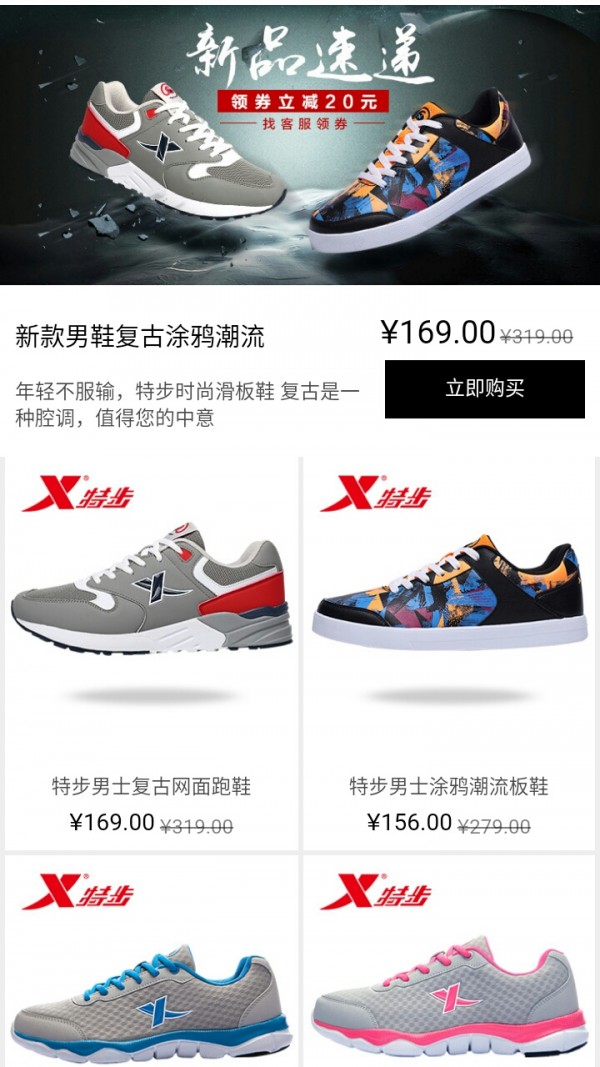This screenshot has height=1067, width=600.
Task: View the 特步男士涂鸦潮流板鞋 product card
Action: (449, 655)
